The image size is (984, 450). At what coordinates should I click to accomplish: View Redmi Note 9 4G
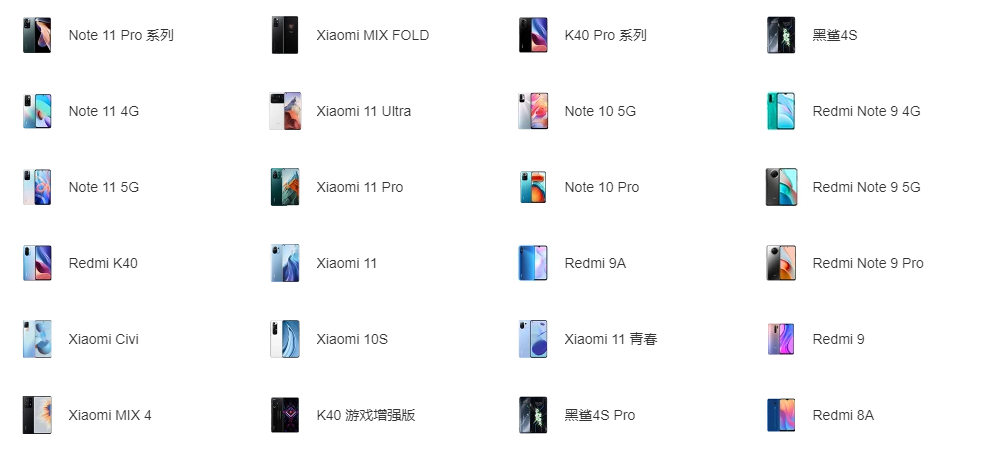click(x=865, y=111)
